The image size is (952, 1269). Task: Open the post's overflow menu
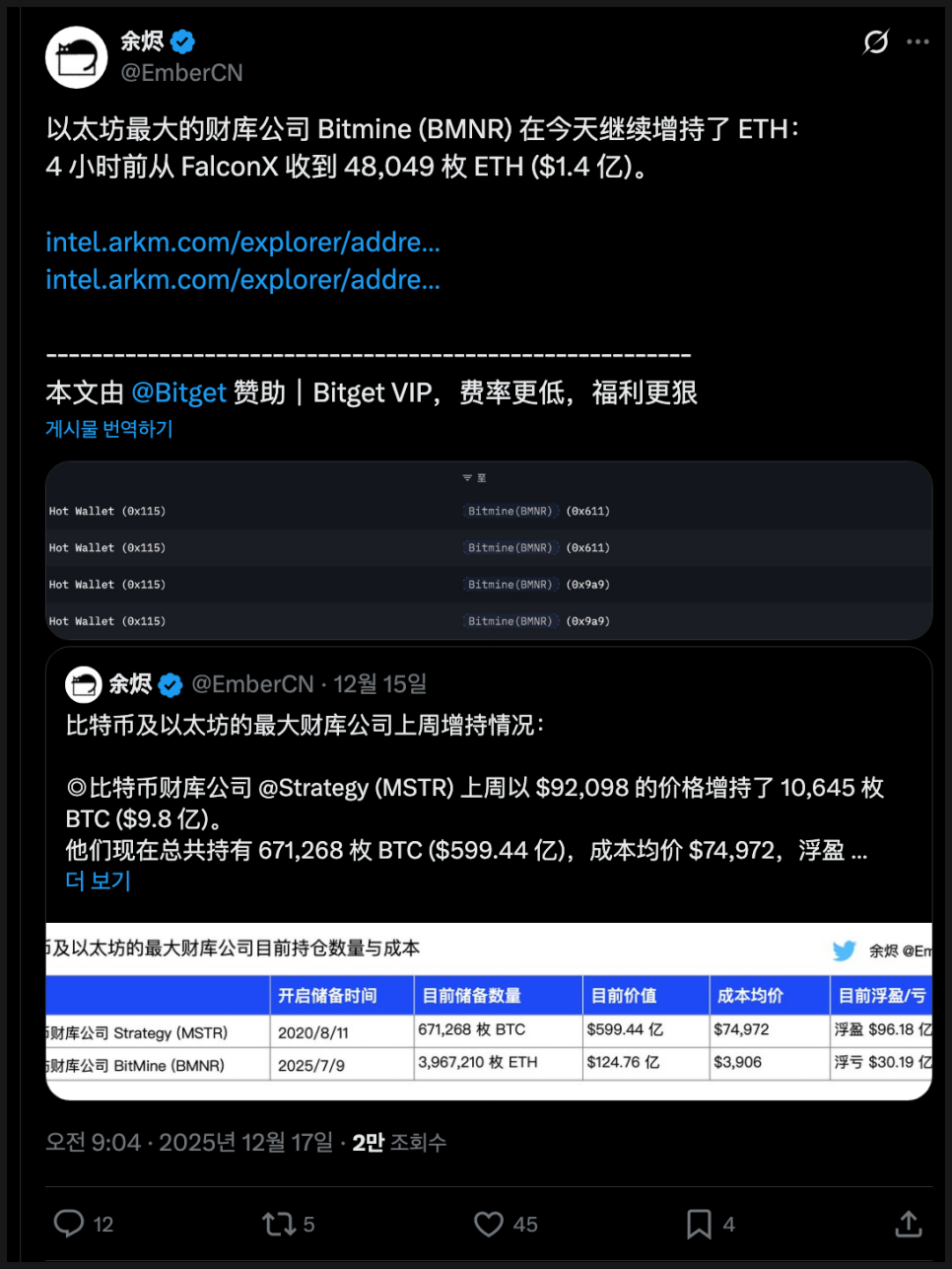(918, 41)
